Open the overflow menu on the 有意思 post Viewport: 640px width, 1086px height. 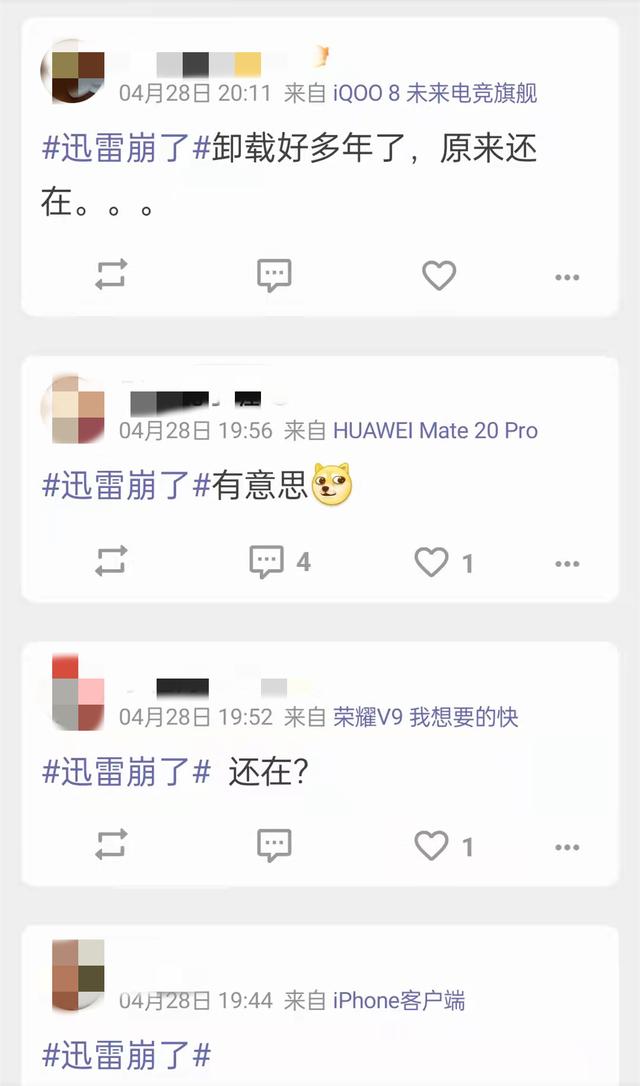click(567, 564)
